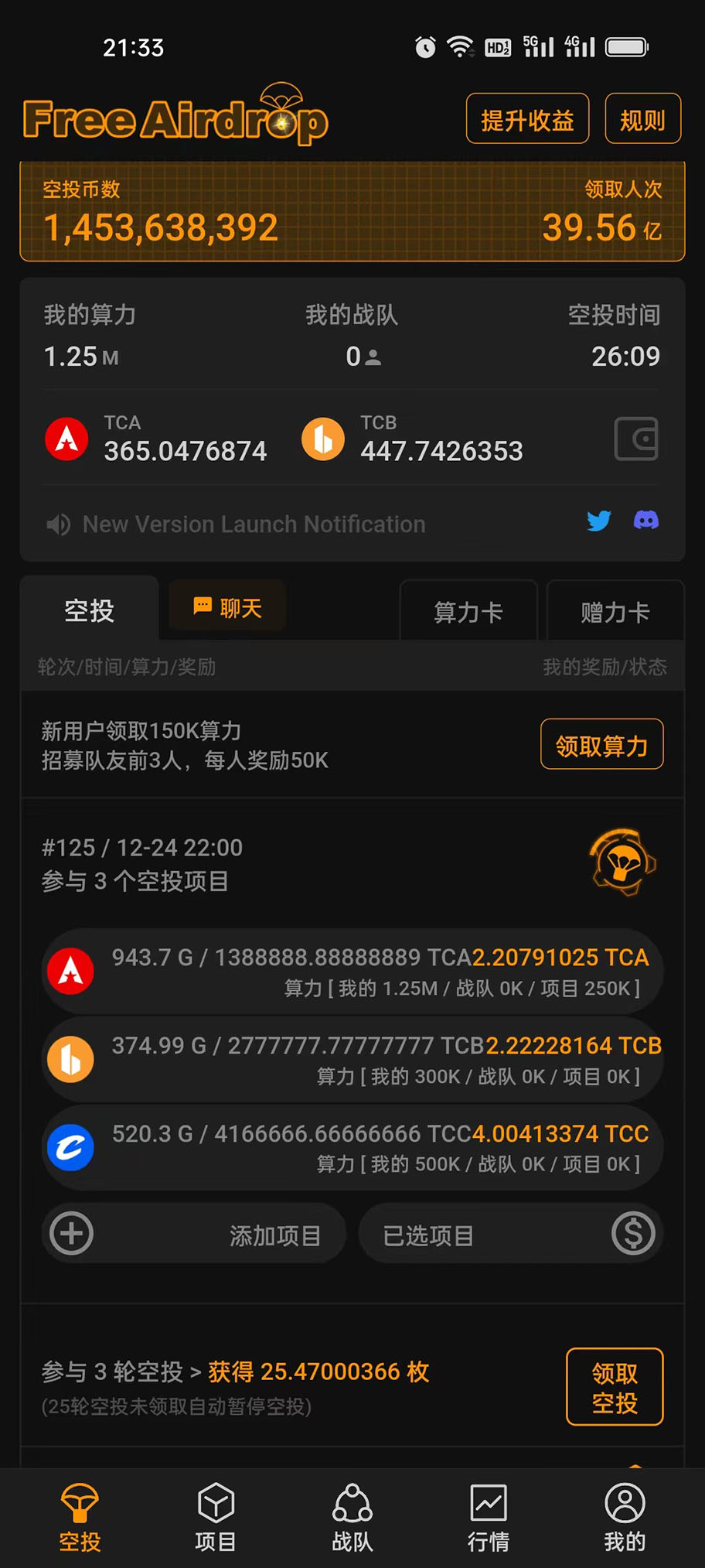Claim the airdrop with 领取空投
This screenshot has height=1568, width=705.
tap(615, 1387)
